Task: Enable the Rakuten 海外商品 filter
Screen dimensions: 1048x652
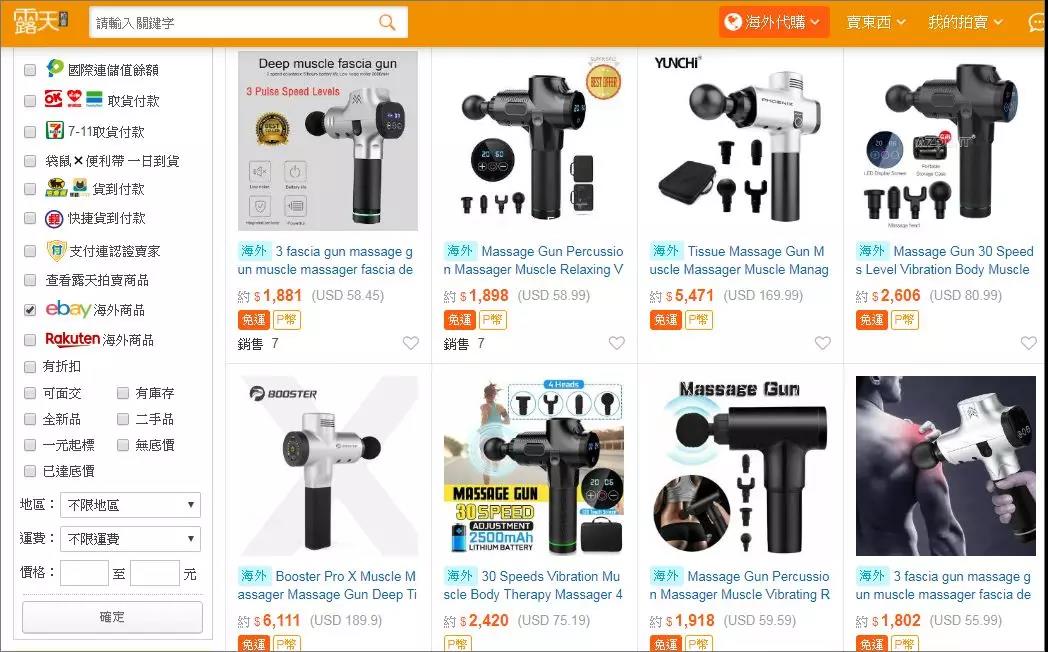Action: pyautogui.click(x=30, y=340)
